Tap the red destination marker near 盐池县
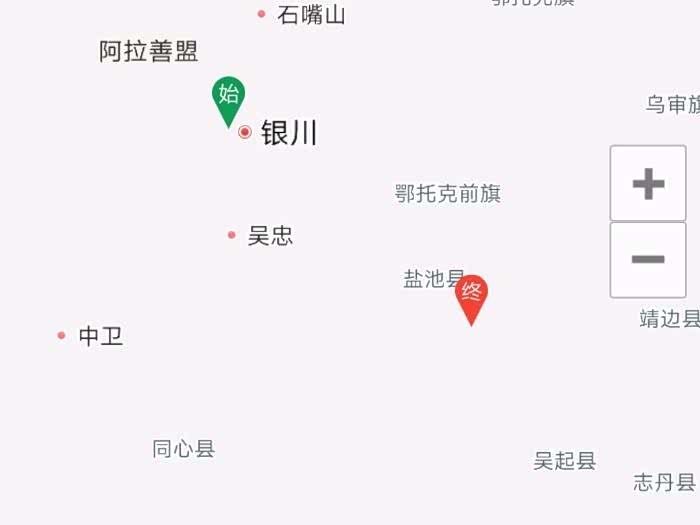 [x=471, y=296]
